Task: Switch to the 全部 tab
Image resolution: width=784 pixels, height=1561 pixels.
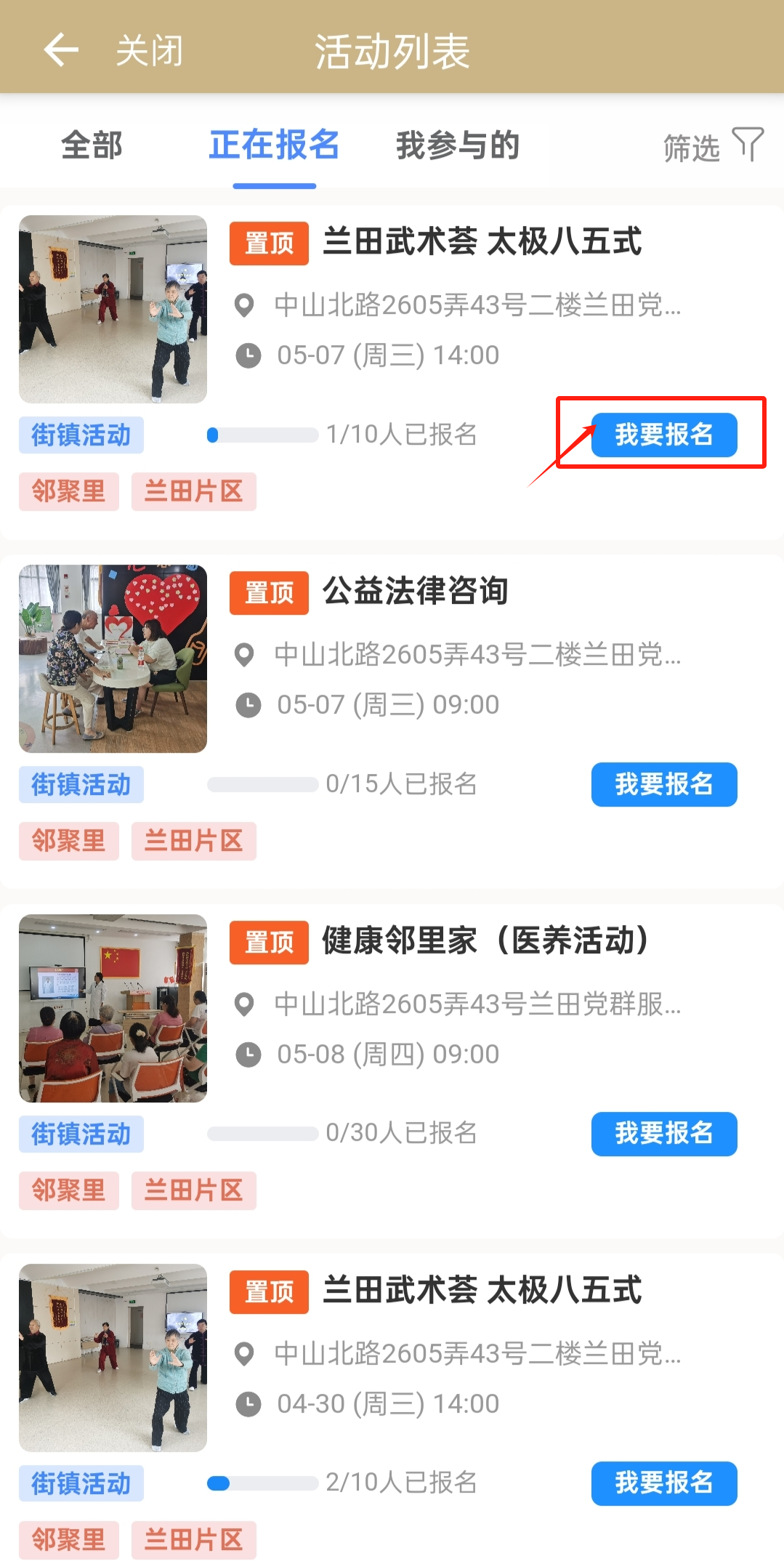Action: click(x=92, y=145)
